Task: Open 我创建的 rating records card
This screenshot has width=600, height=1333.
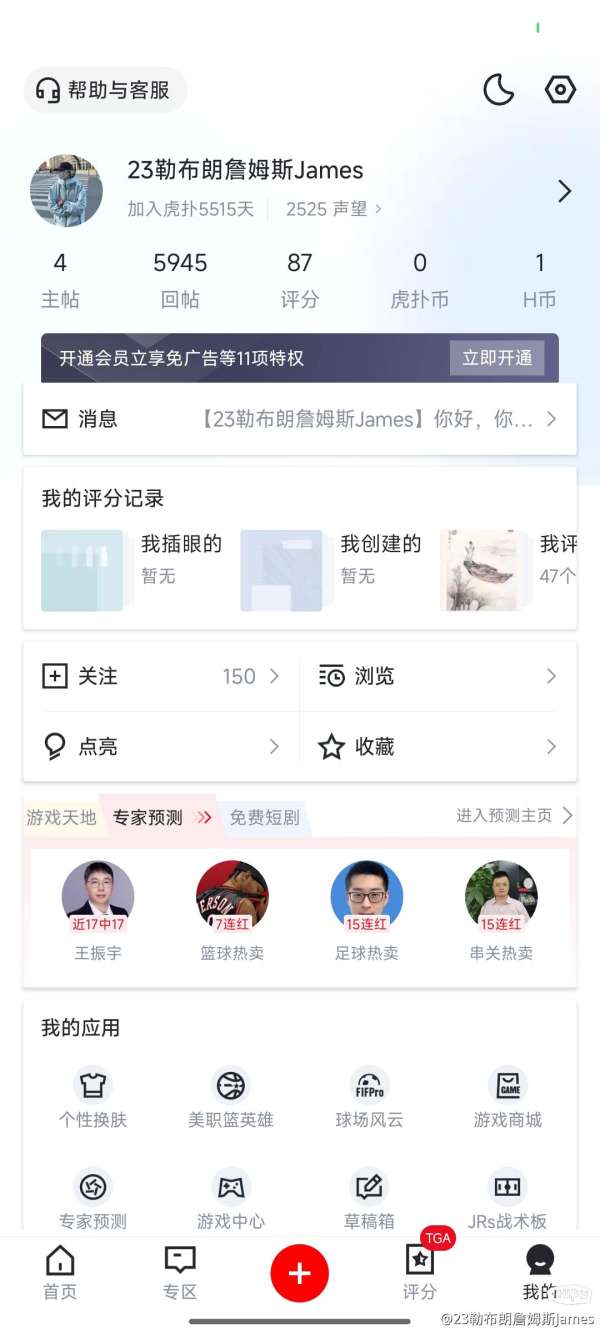Action: tap(332, 570)
